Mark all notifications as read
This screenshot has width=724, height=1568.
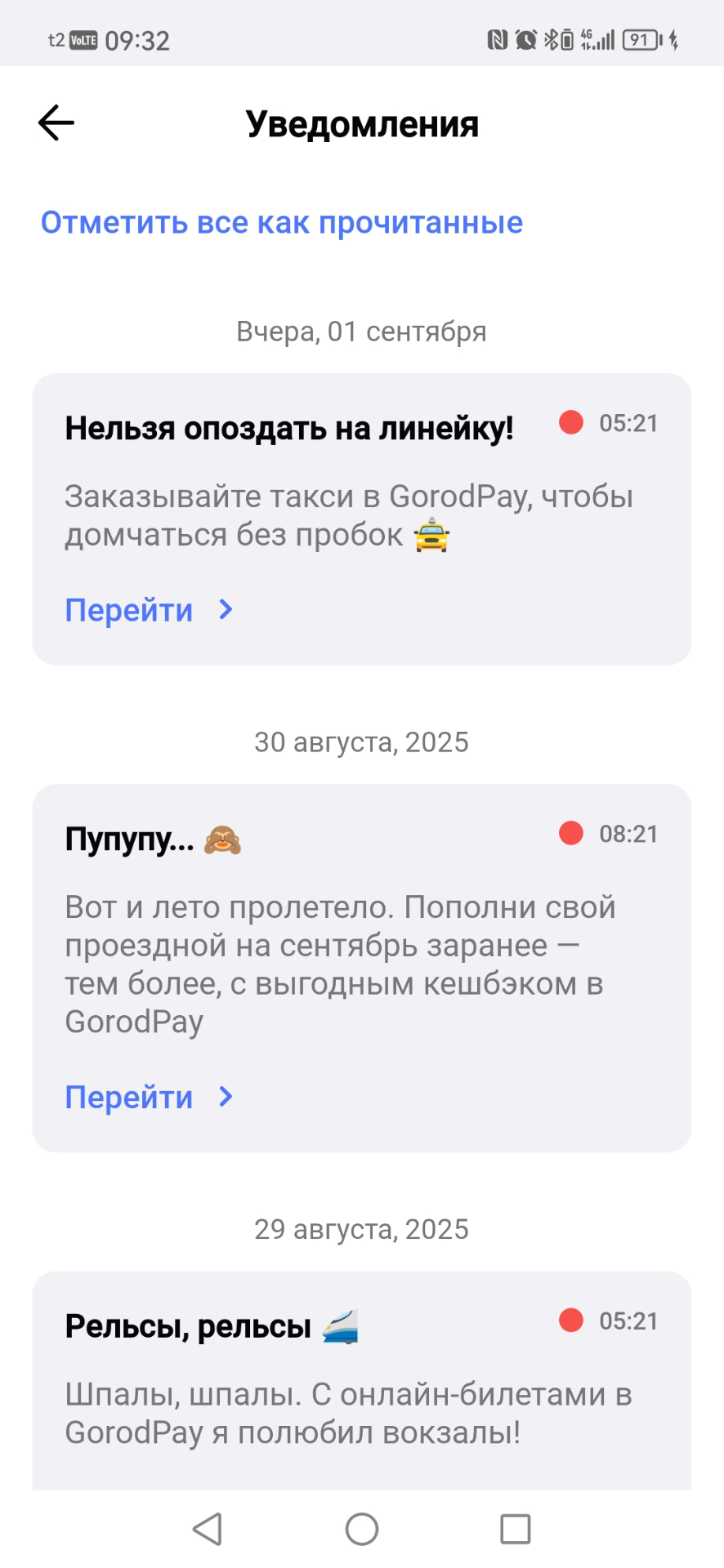tap(282, 223)
